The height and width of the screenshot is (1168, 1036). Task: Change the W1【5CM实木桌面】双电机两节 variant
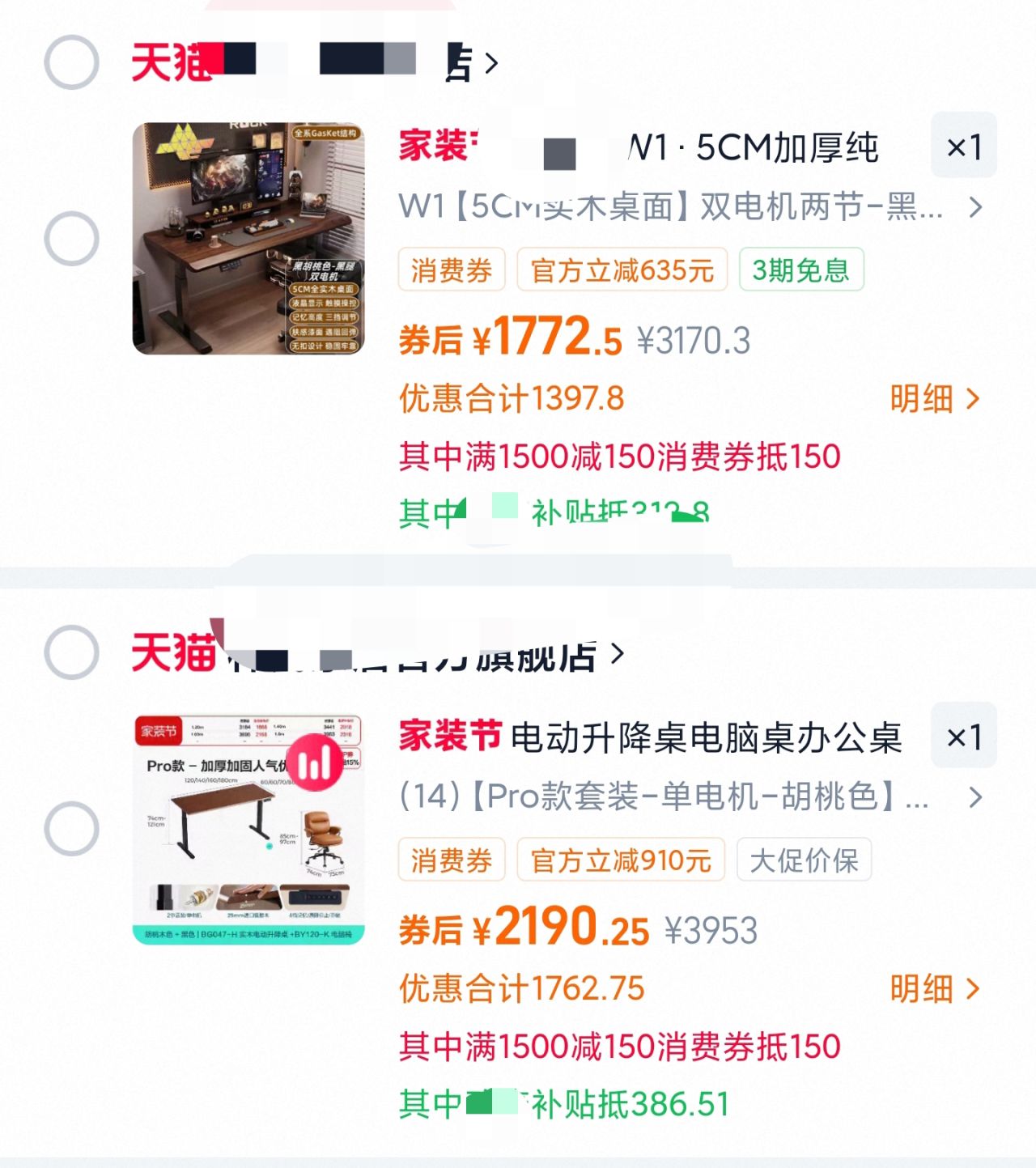tap(688, 208)
